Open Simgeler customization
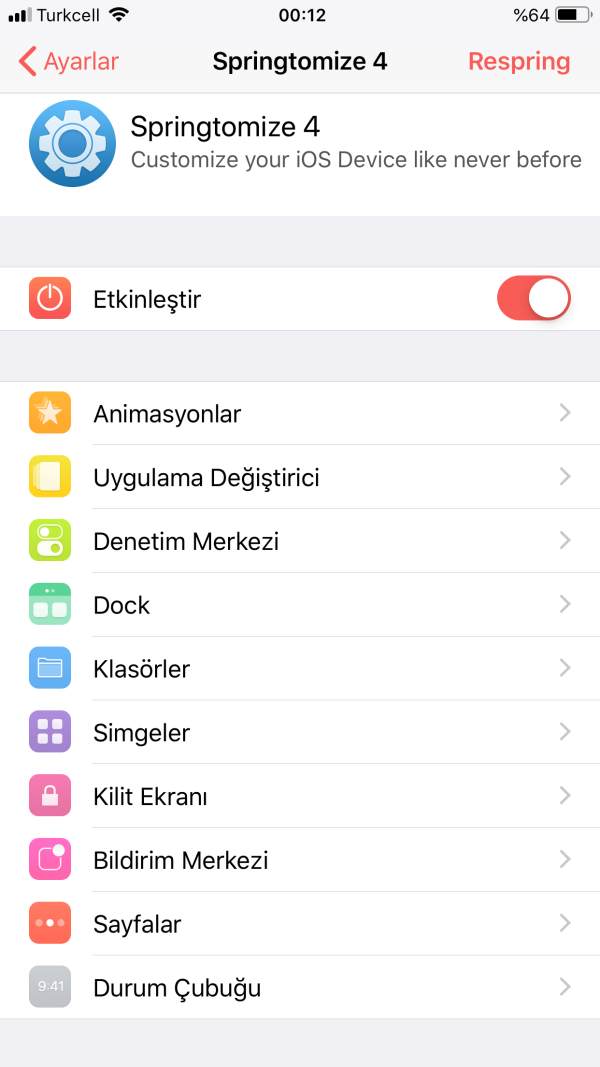The height and width of the screenshot is (1067, 600). click(x=300, y=733)
